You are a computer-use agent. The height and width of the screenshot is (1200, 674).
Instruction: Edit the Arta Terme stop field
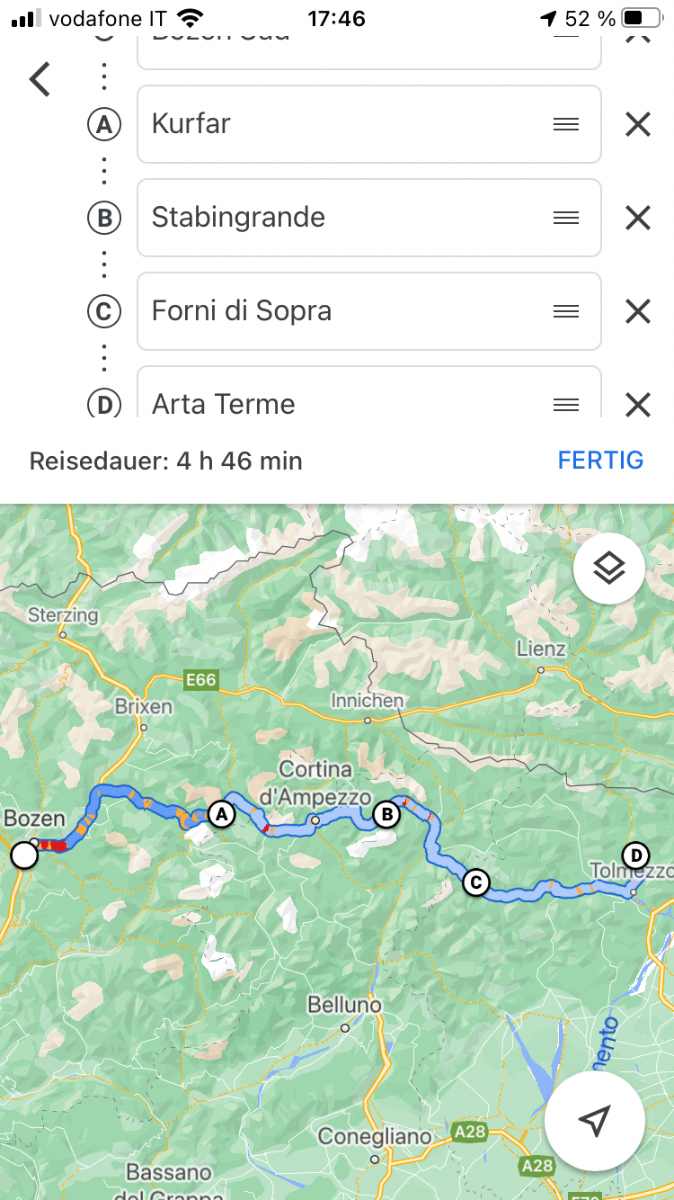(x=340, y=401)
